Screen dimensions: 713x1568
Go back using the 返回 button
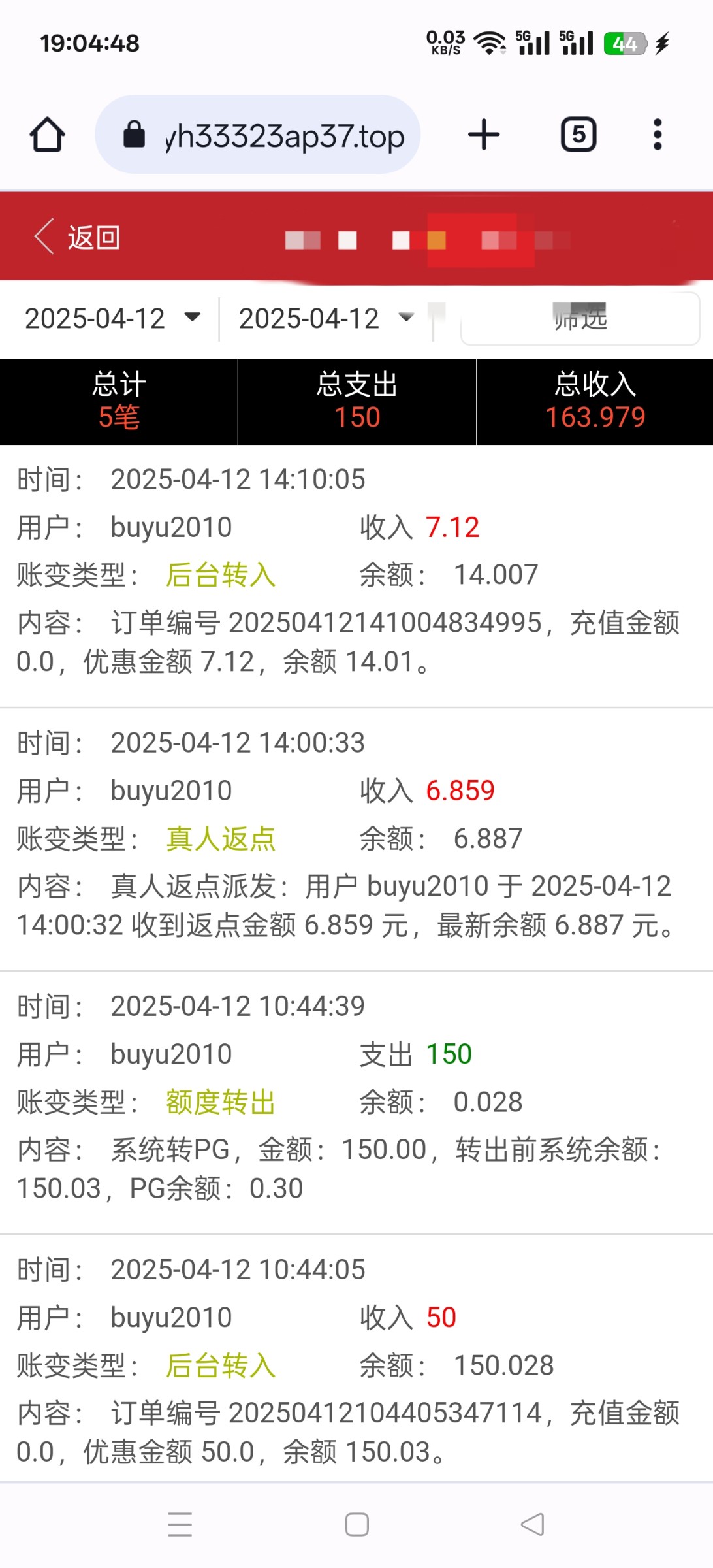point(77,238)
